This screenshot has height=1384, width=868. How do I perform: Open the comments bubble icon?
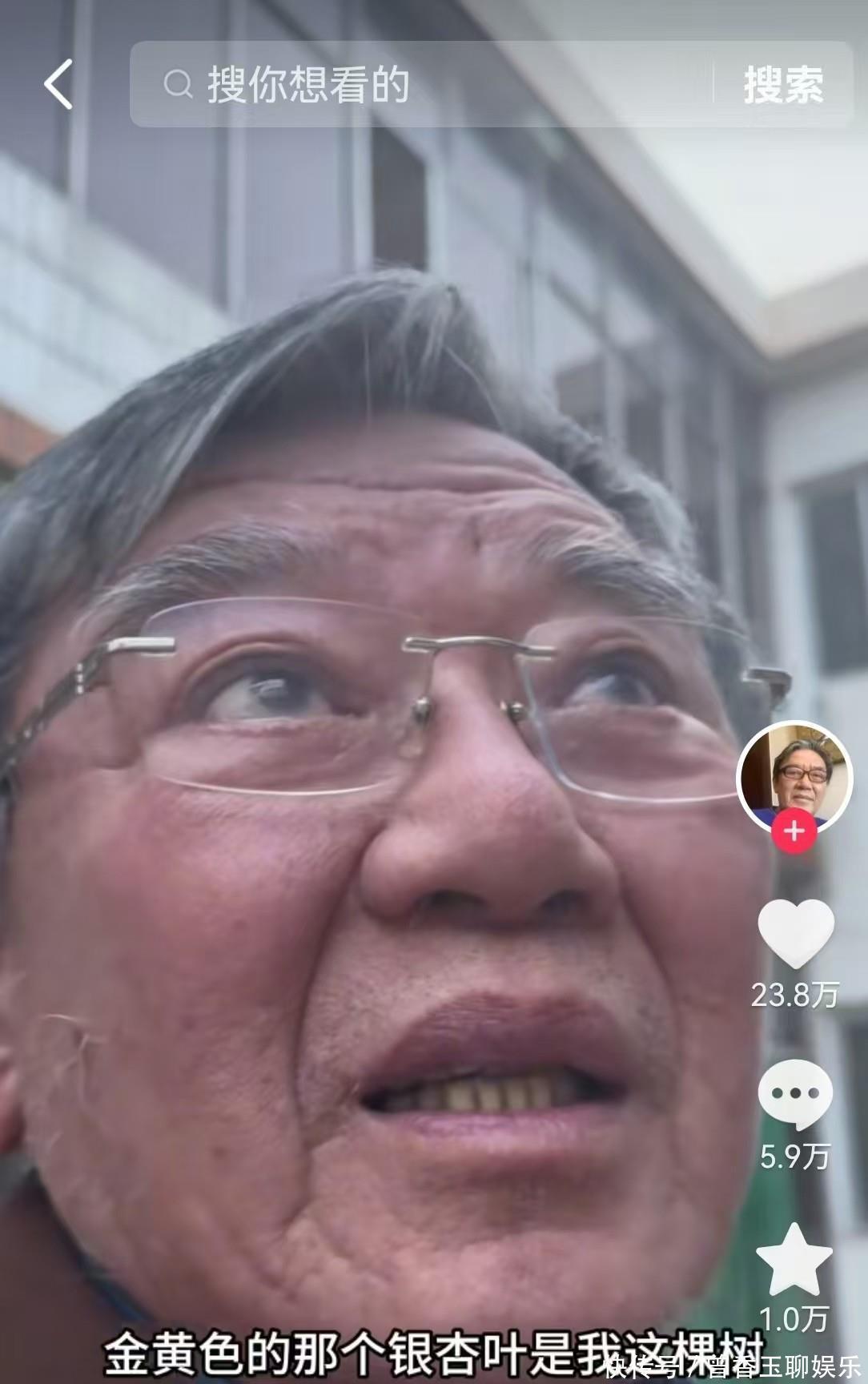(x=795, y=1094)
